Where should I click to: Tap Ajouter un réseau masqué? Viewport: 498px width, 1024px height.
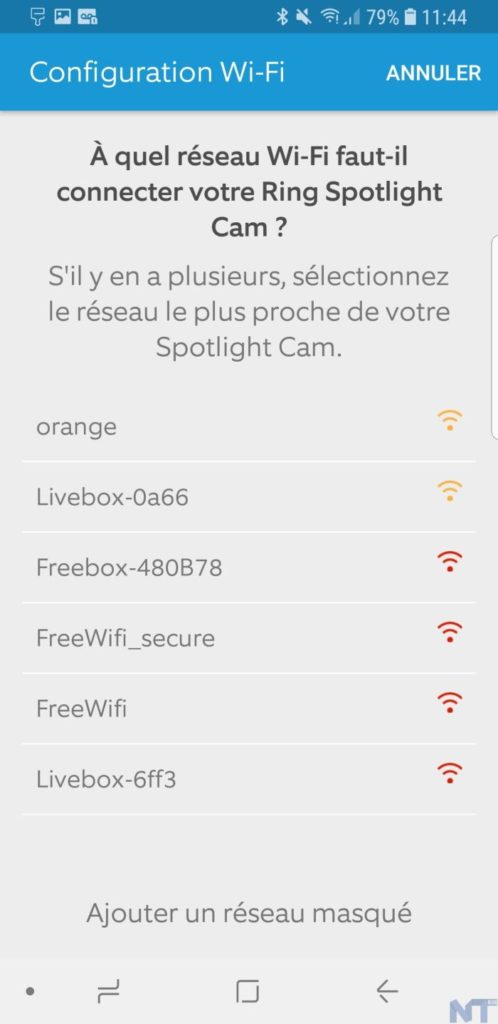point(249,912)
